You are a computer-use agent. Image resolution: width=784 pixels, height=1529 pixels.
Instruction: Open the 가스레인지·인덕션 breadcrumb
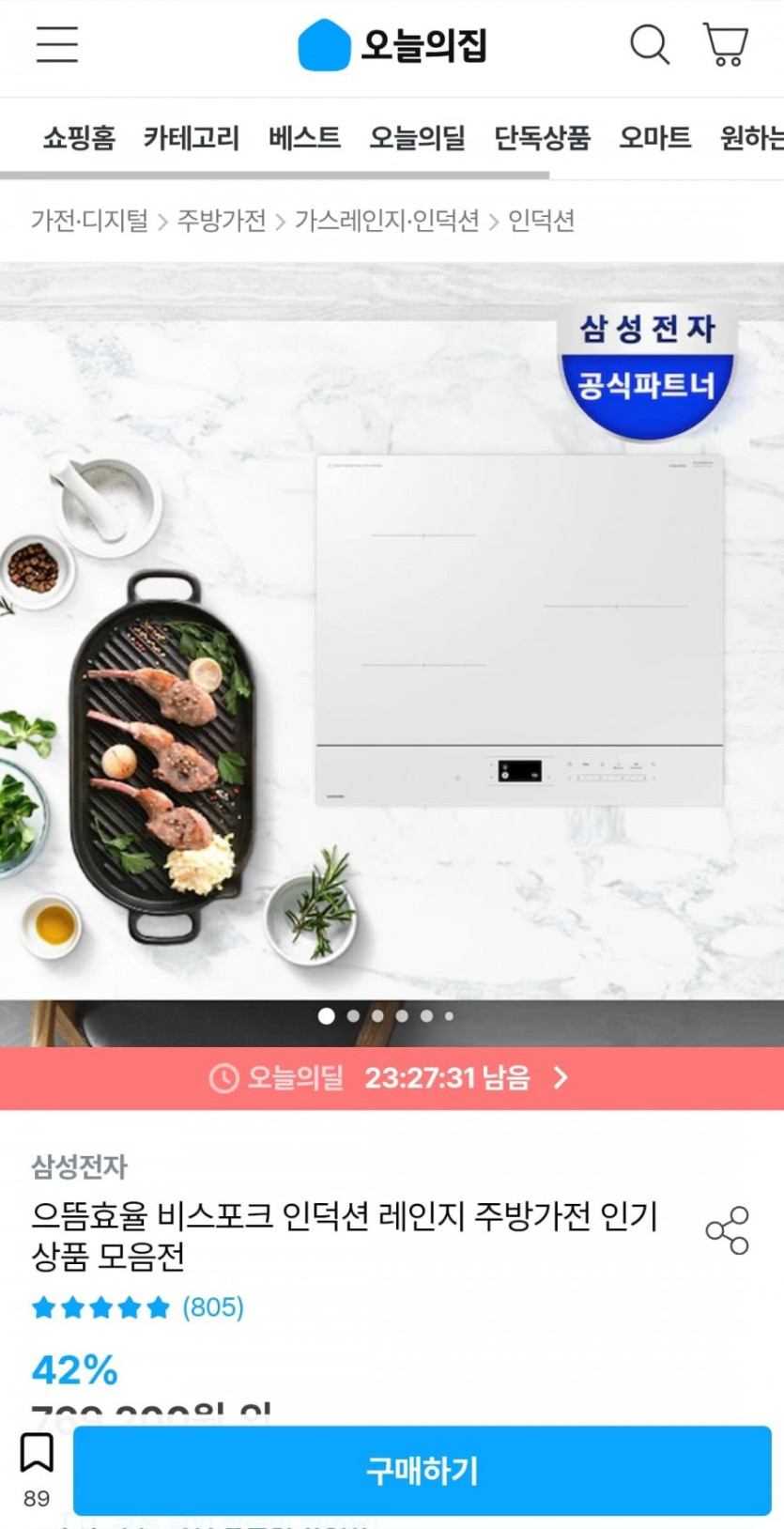pyautogui.click(x=387, y=221)
